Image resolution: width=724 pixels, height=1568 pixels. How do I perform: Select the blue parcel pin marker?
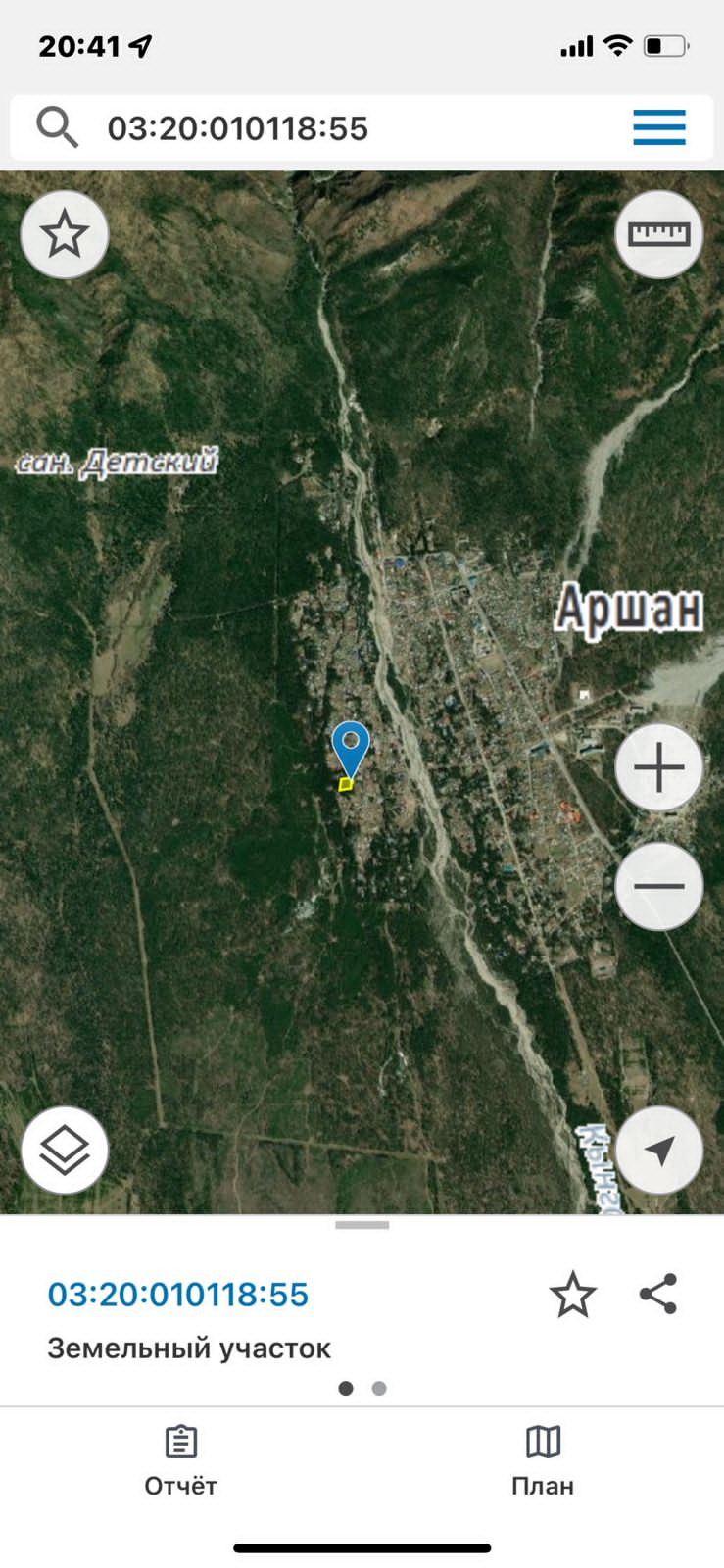(x=350, y=748)
